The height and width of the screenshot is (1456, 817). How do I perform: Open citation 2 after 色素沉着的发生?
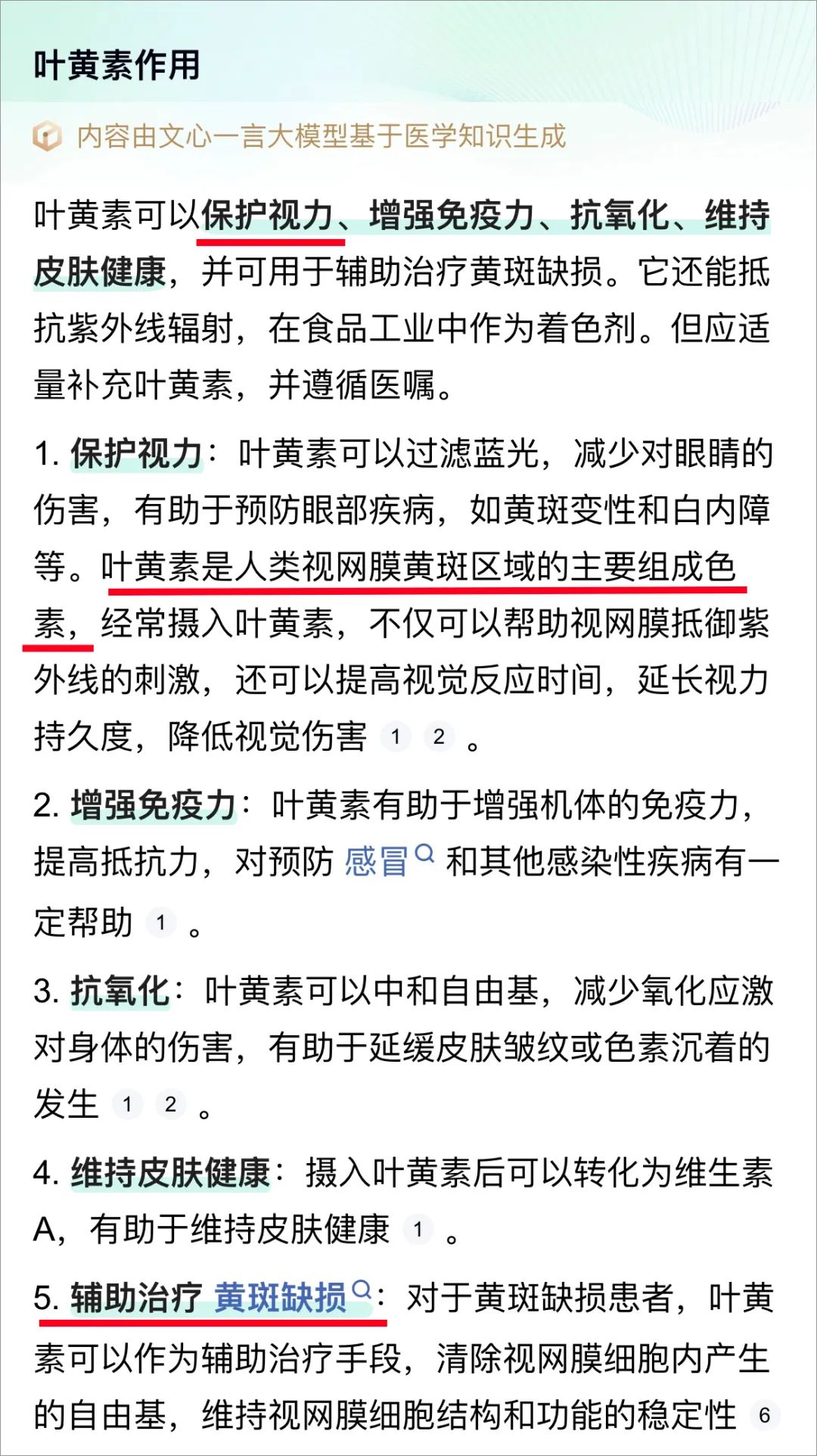(171, 1105)
